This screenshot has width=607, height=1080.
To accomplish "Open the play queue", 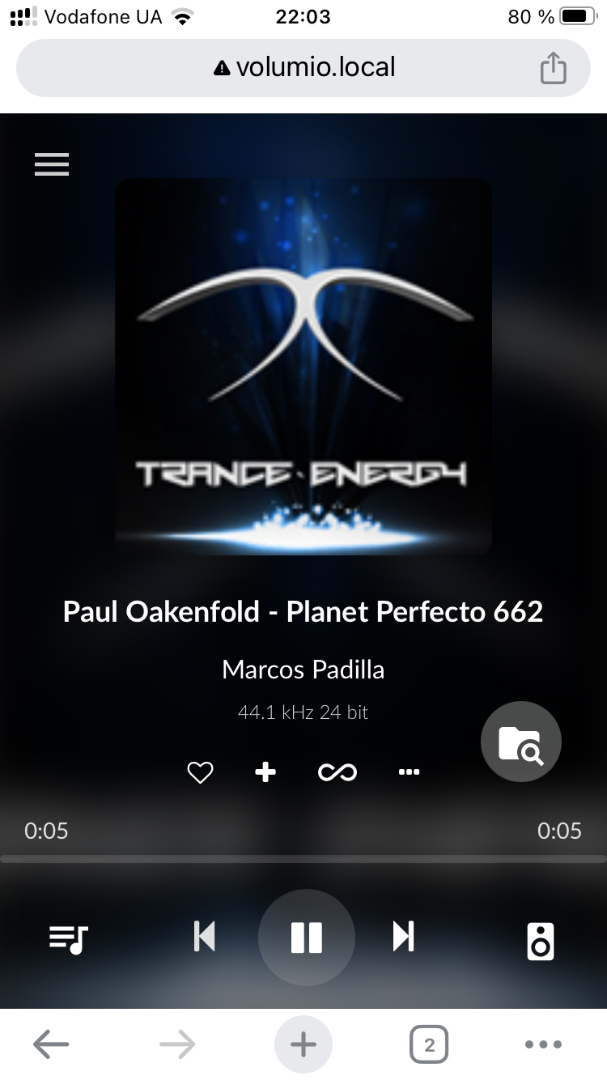I will (69, 938).
